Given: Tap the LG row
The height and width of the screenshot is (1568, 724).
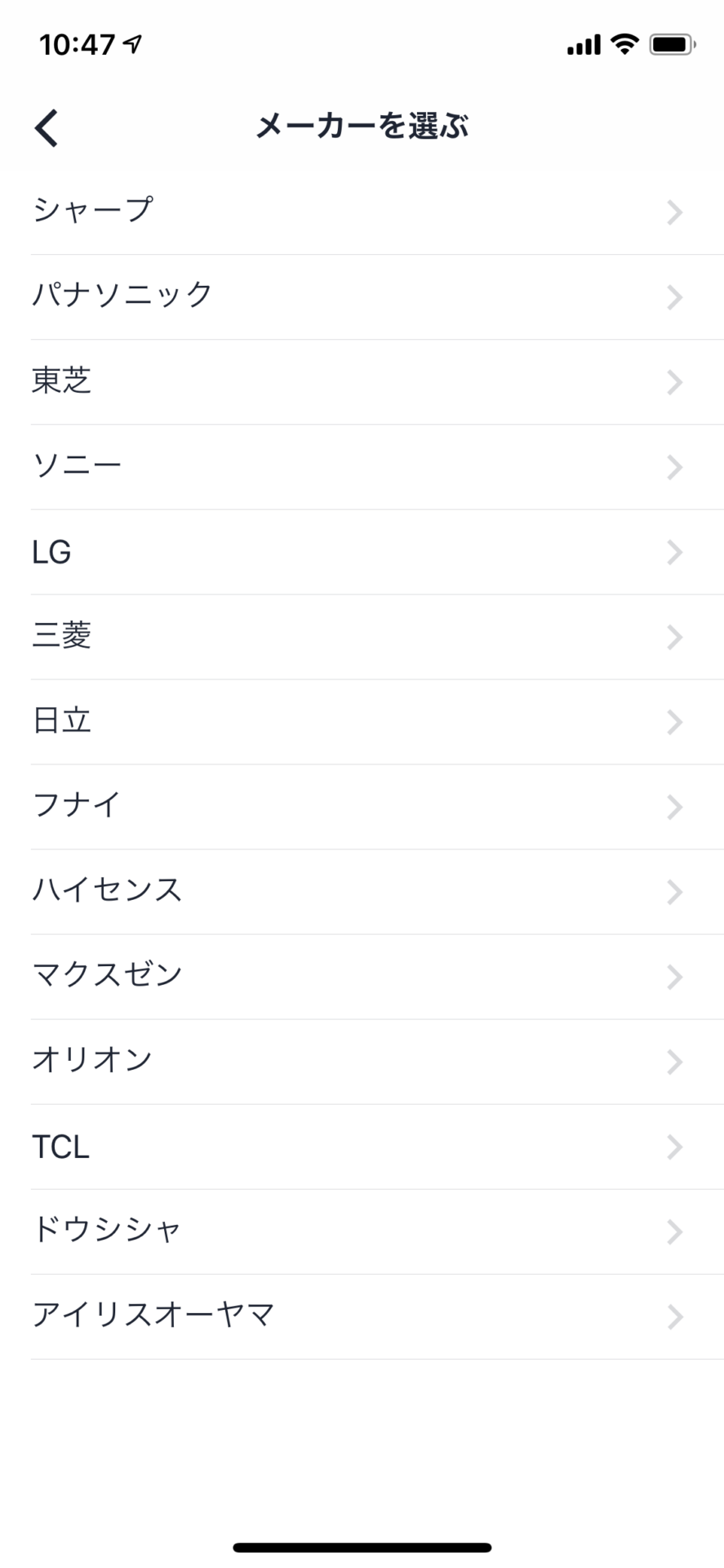Looking at the screenshot, I should 362,552.
